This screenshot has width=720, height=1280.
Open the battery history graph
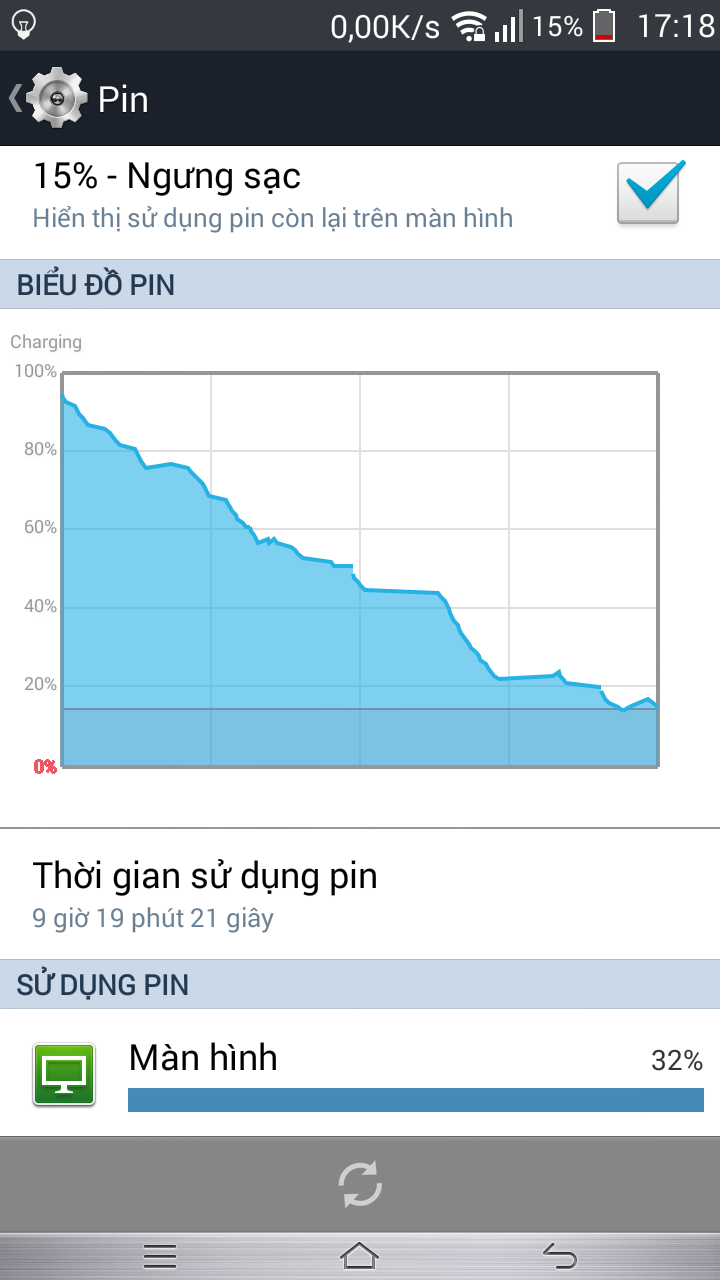coord(360,568)
